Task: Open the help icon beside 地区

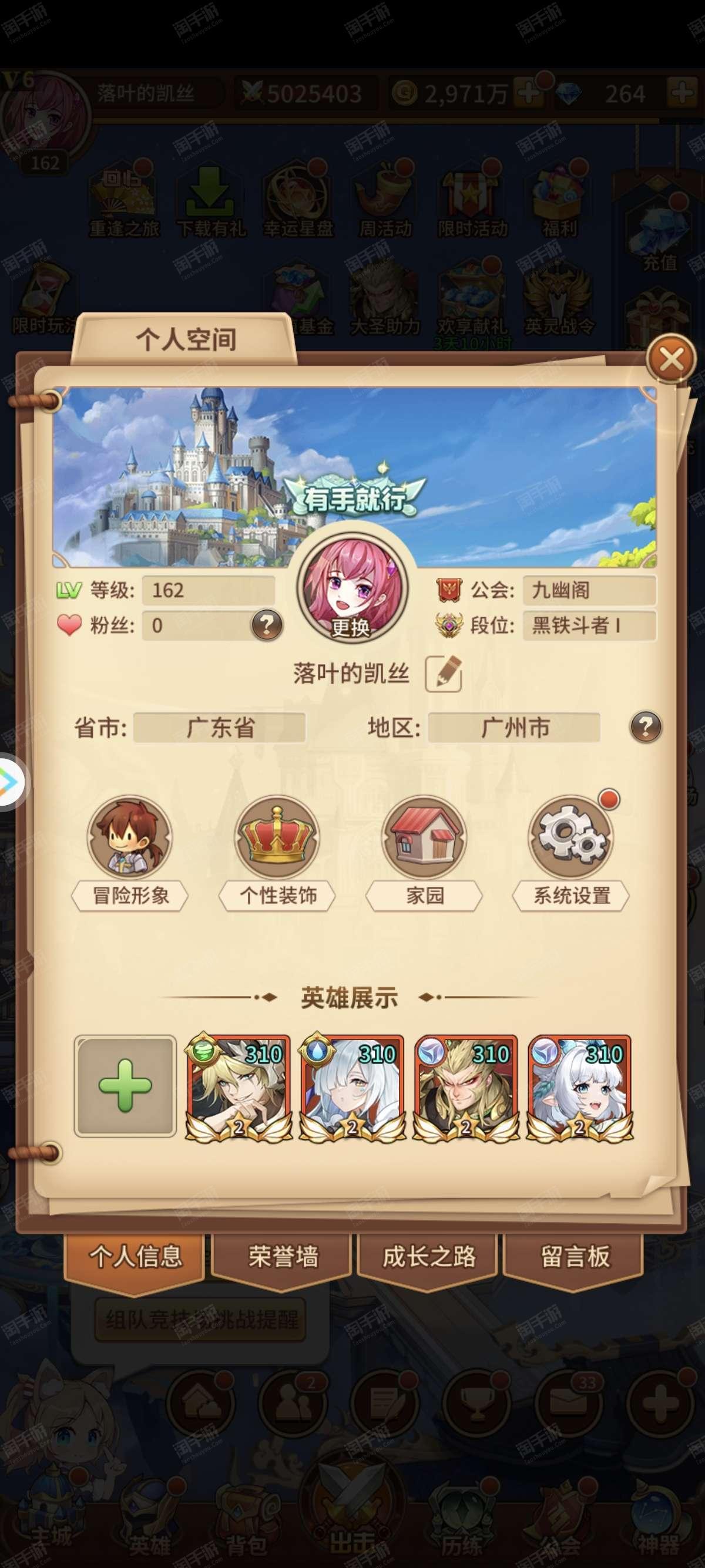Action: point(645,727)
